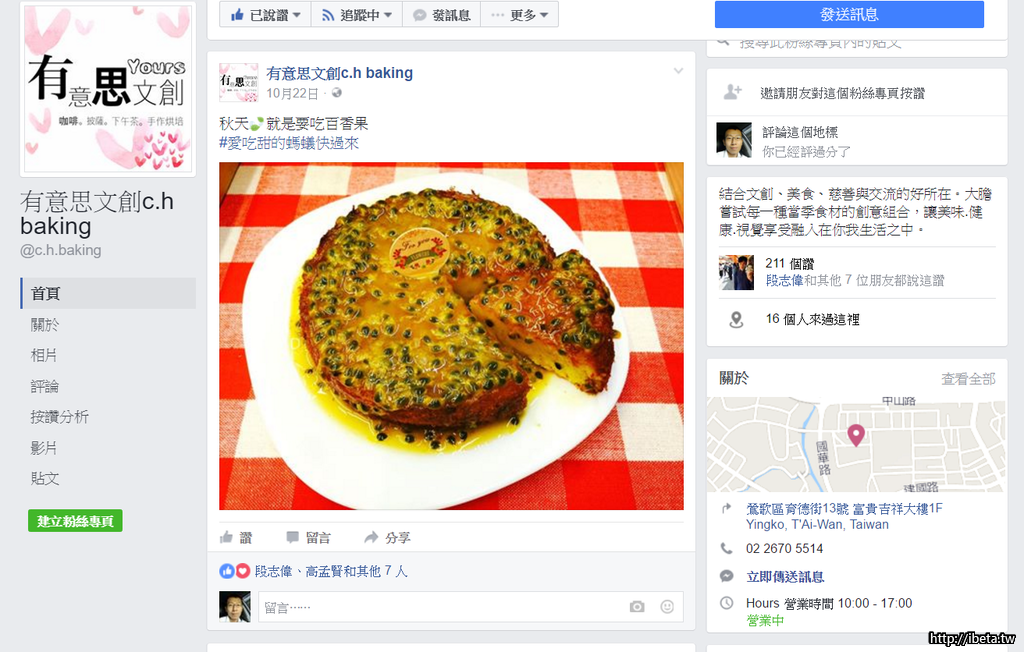
Task: Open the passion fruit cake photo
Action: coord(451,336)
